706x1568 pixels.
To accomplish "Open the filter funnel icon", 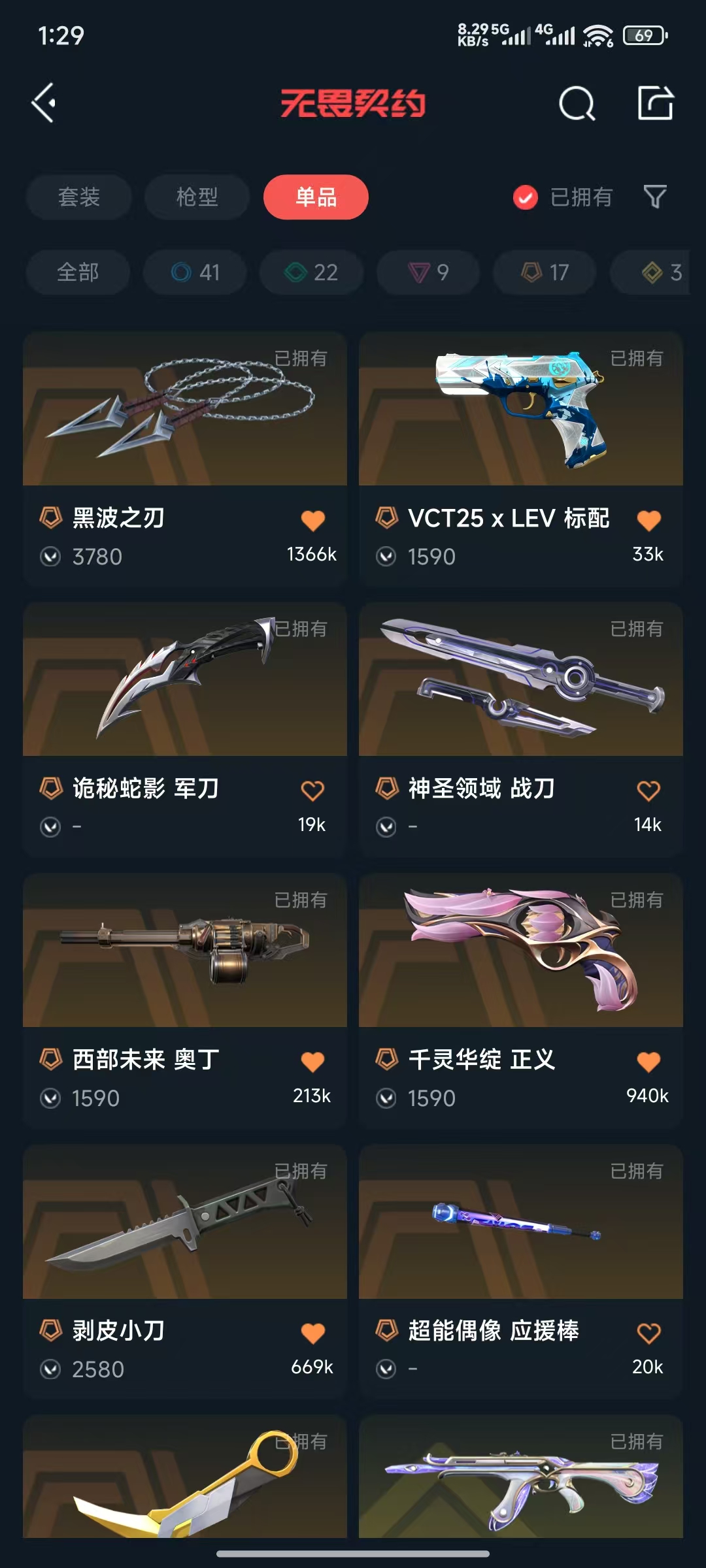I will 655,197.
